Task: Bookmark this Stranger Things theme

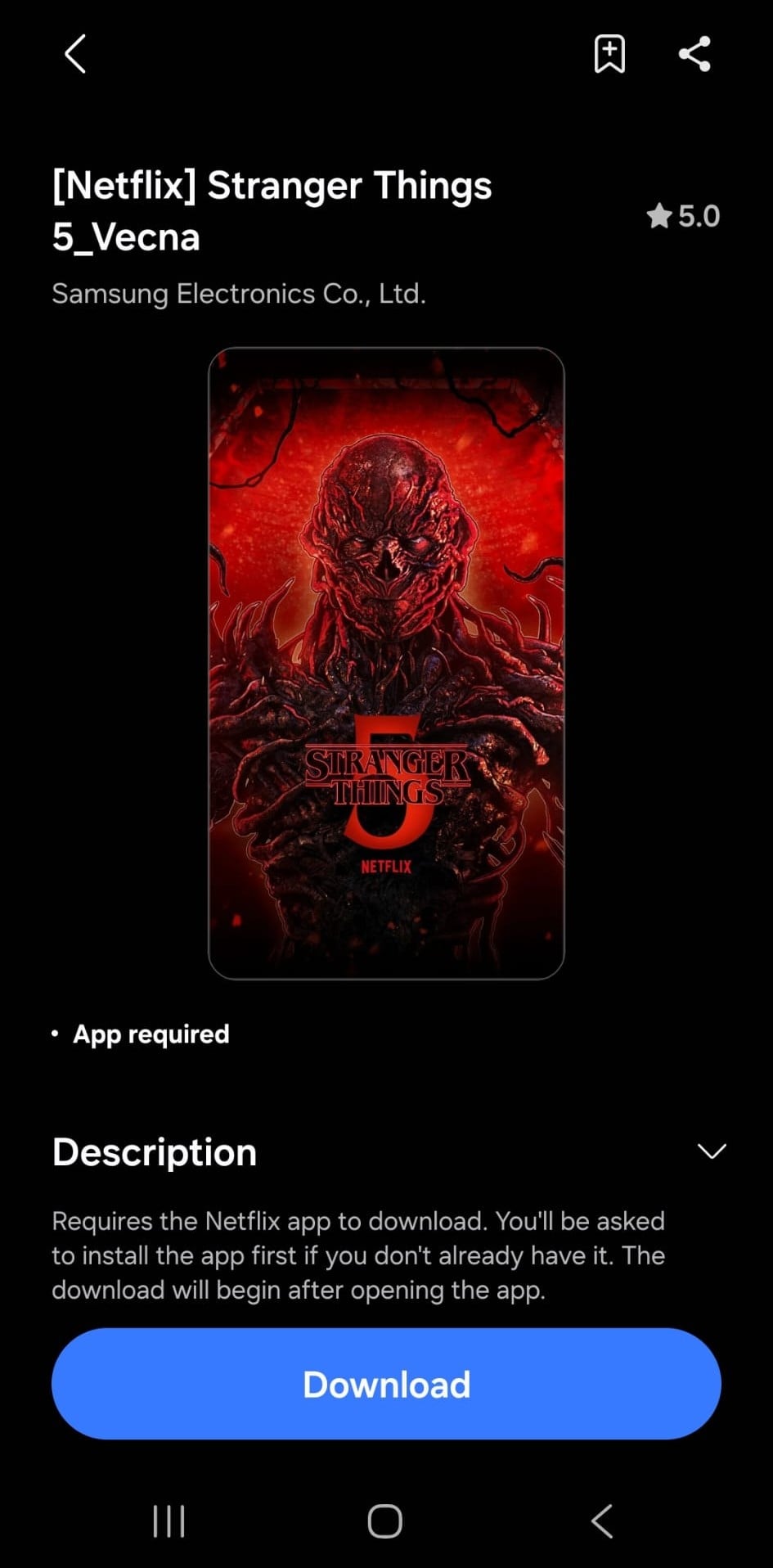Action: 609,55
